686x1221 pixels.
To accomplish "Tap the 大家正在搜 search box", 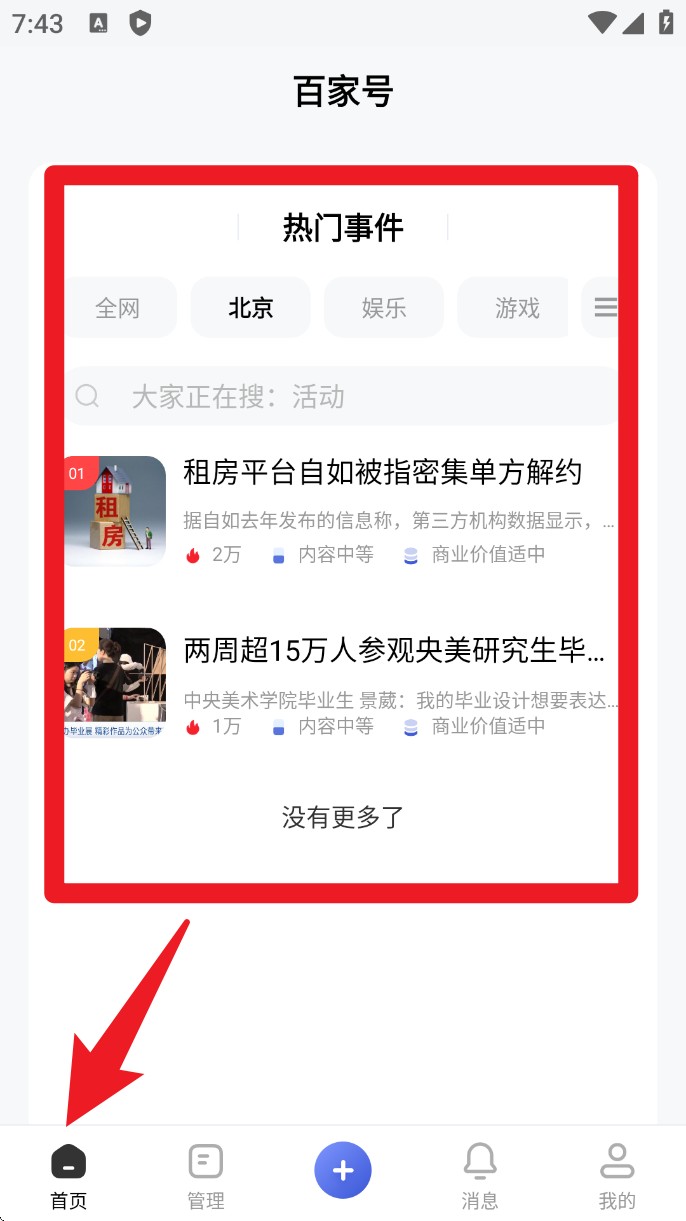I will [340, 397].
